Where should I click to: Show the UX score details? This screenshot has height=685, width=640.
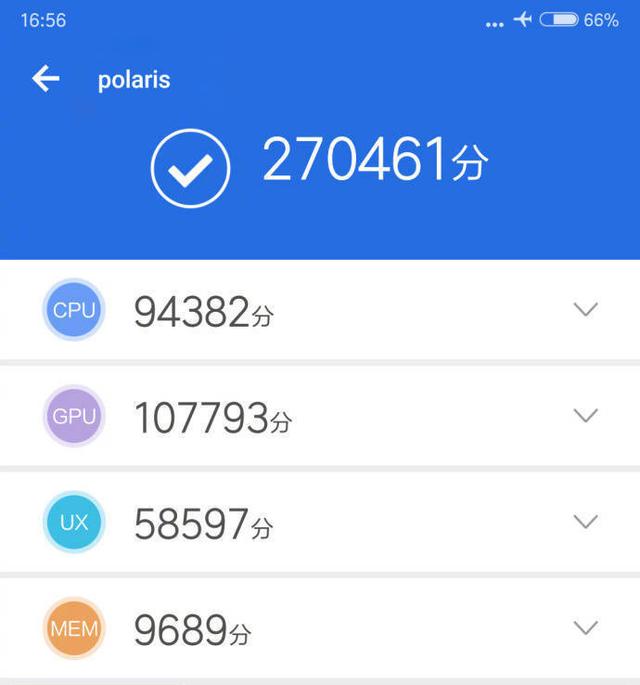coord(585,521)
